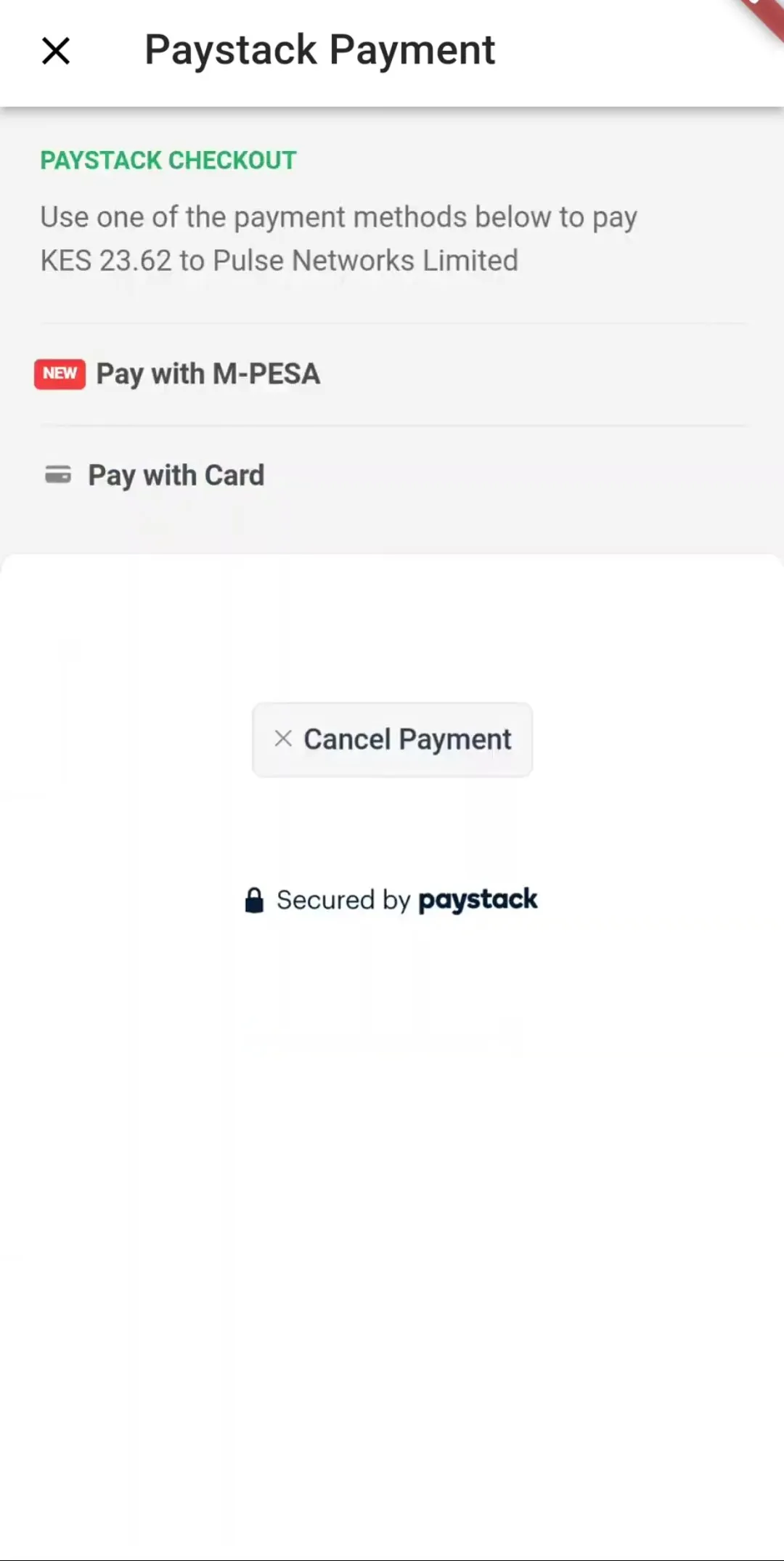Click the PAYSTACK CHECKOUT heading
Viewport: 784px width, 1561px height.
(168, 160)
